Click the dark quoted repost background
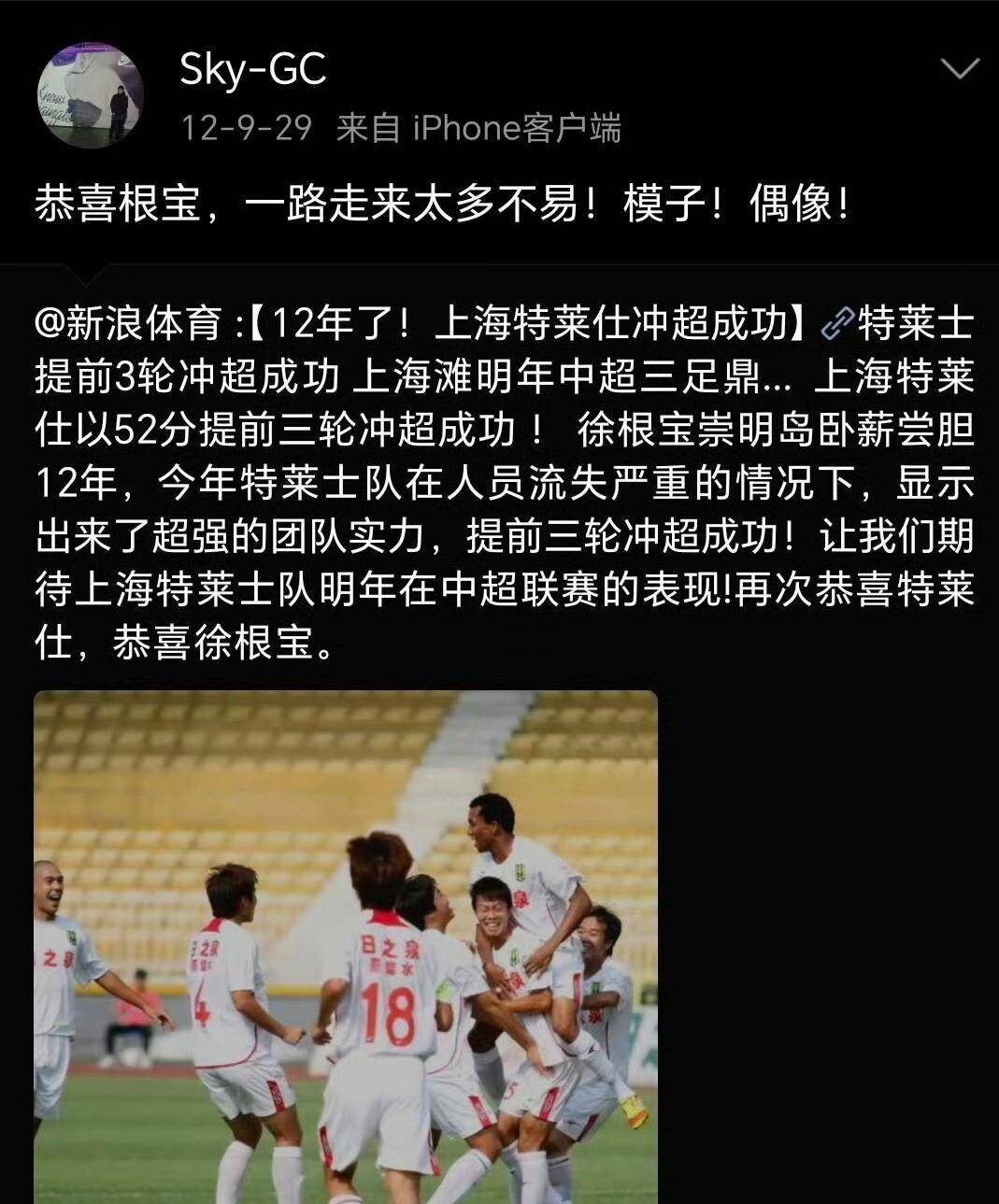The image size is (999, 1204). click(x=794, y=654)
